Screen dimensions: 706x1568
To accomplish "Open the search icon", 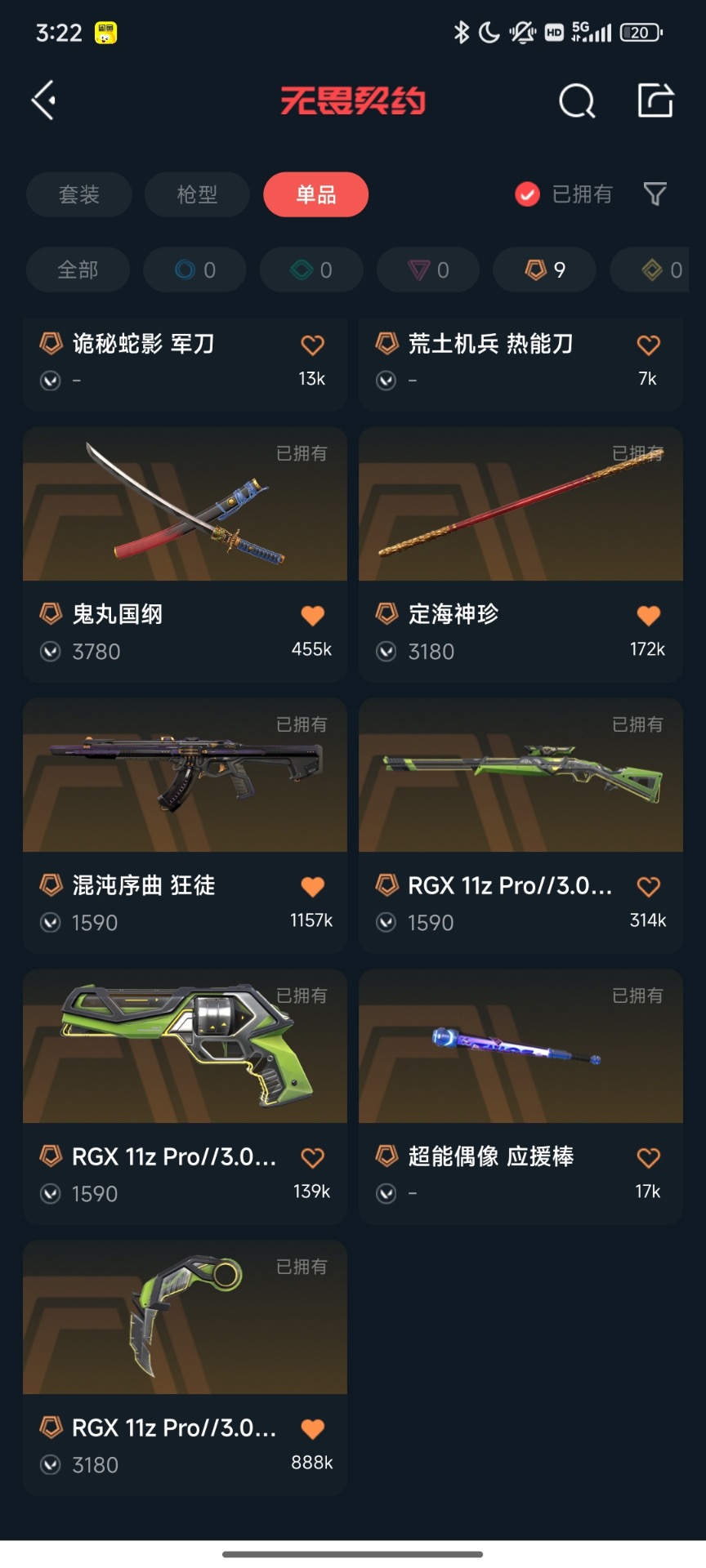I will (x=576, y=101).
